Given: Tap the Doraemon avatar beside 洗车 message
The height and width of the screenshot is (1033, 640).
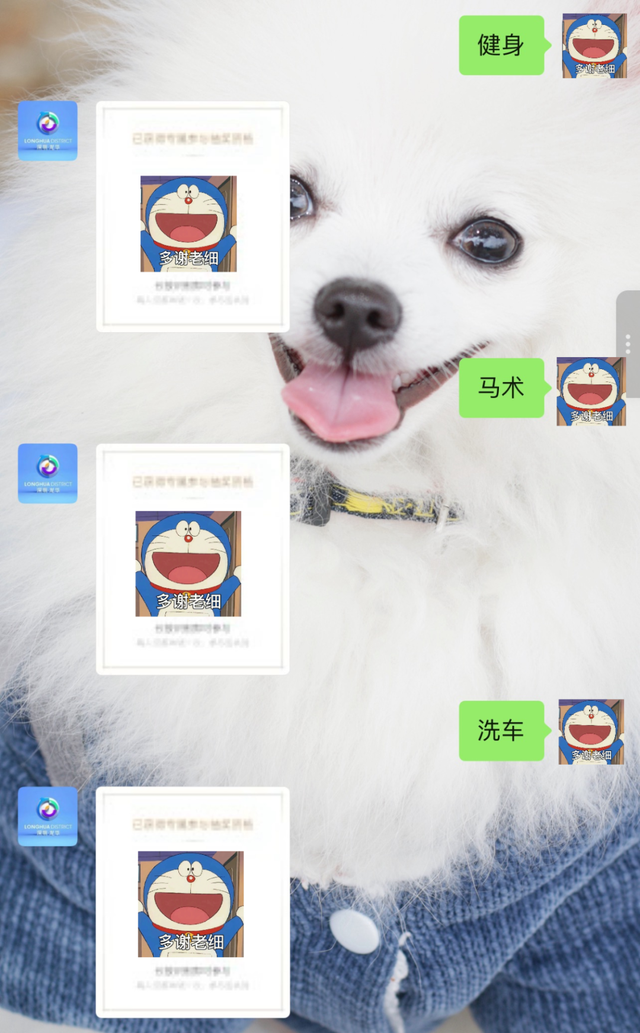Looking at the screenshot, I should pos(591,732).
